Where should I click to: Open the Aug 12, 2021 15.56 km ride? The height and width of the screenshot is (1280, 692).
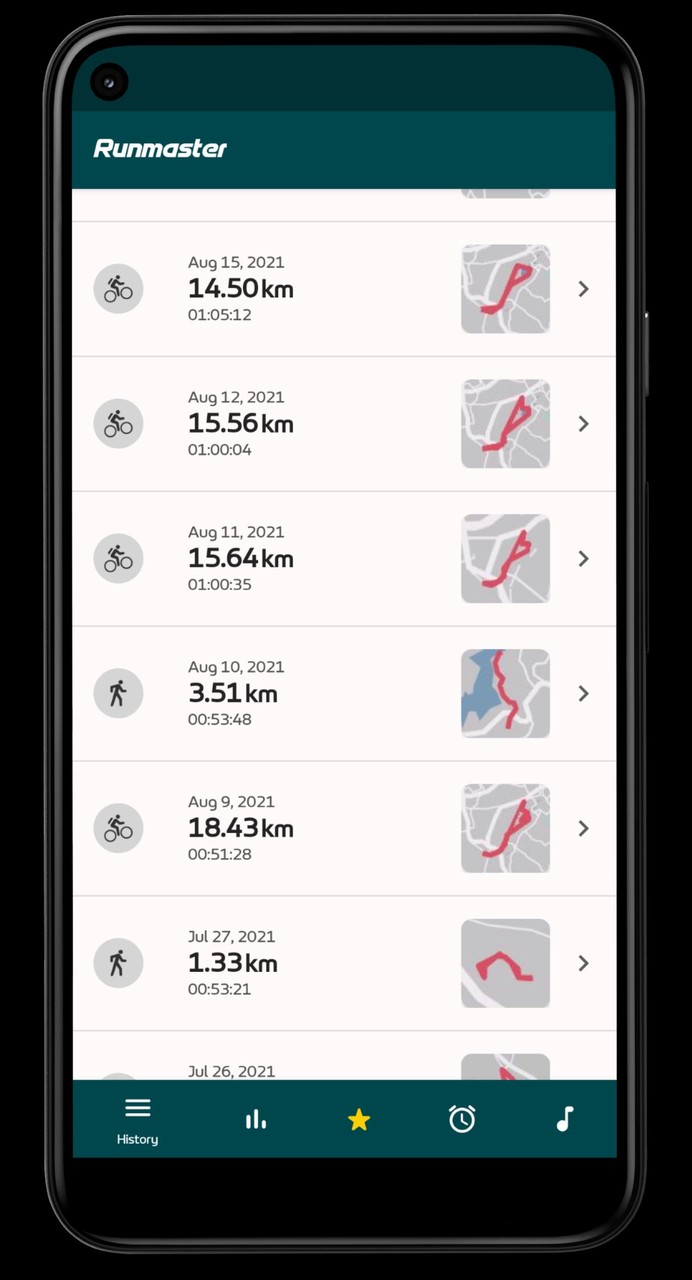point(343,424)
